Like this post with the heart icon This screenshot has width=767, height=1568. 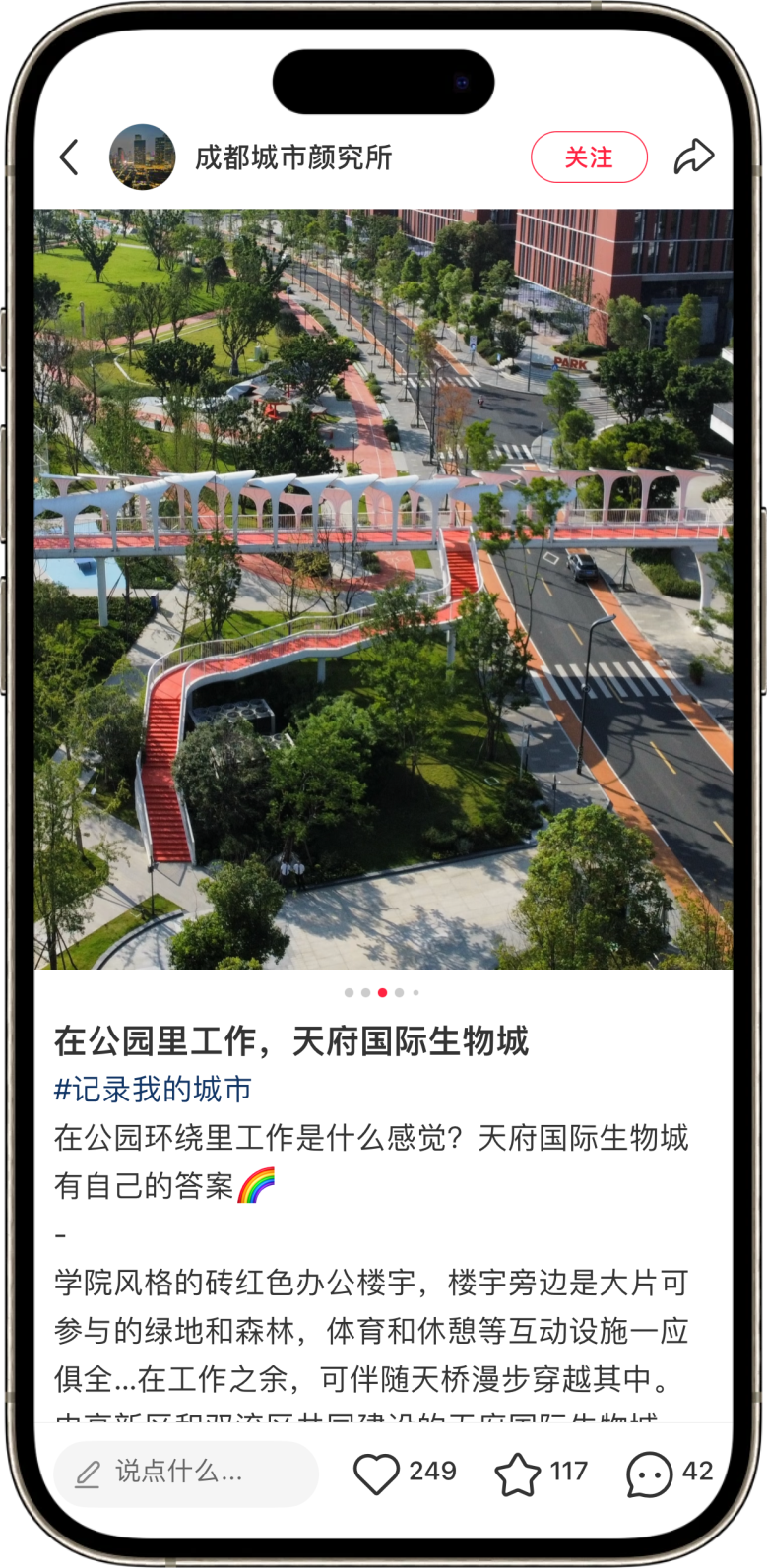pos(376,1474)
